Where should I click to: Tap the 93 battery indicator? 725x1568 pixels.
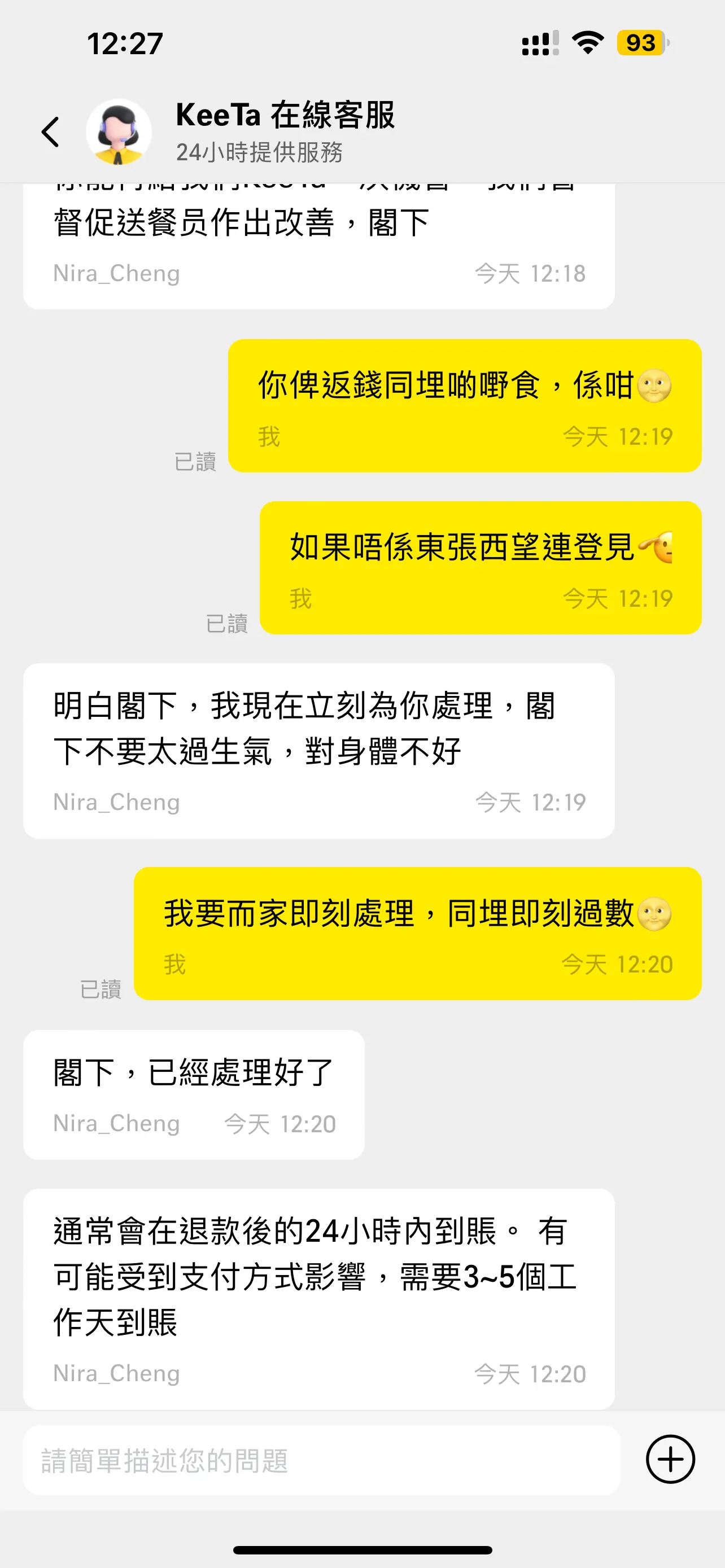tap(640, 42)
